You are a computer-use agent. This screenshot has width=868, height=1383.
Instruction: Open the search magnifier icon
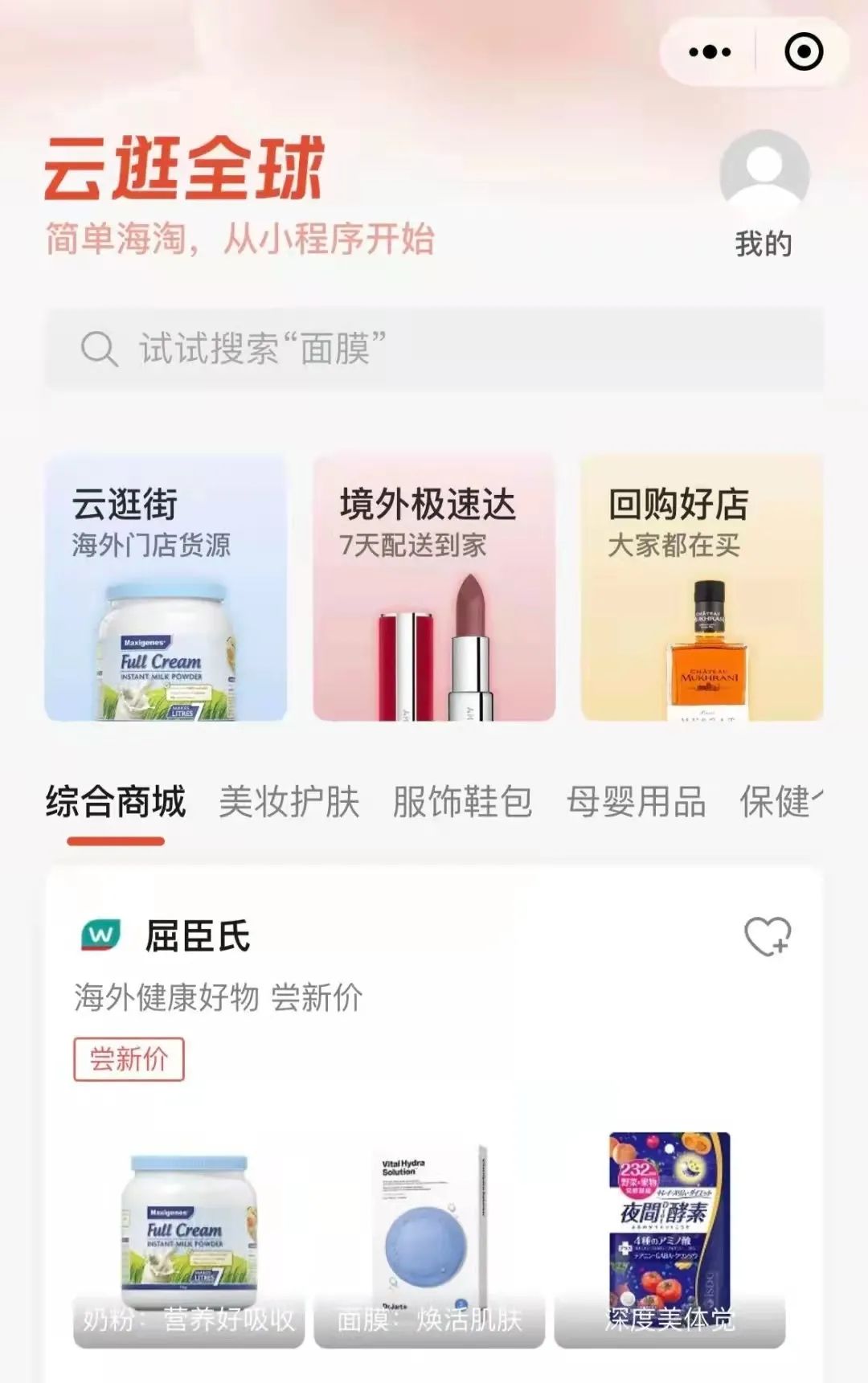coord(98,347)
